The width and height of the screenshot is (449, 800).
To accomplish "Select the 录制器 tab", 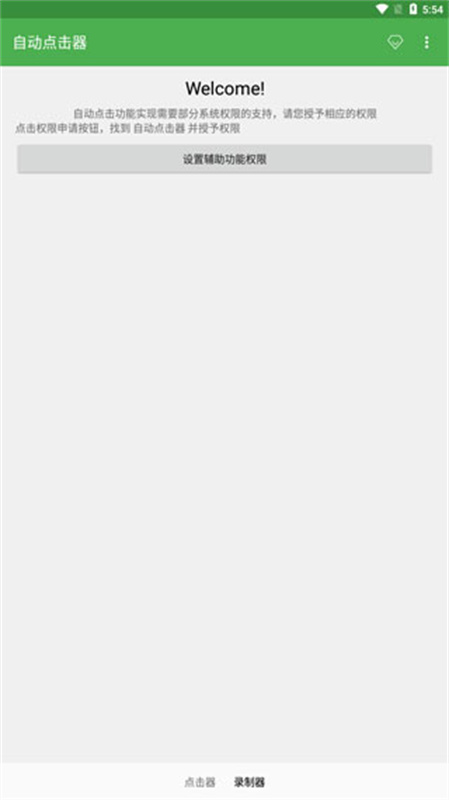I will pos(250,782).
